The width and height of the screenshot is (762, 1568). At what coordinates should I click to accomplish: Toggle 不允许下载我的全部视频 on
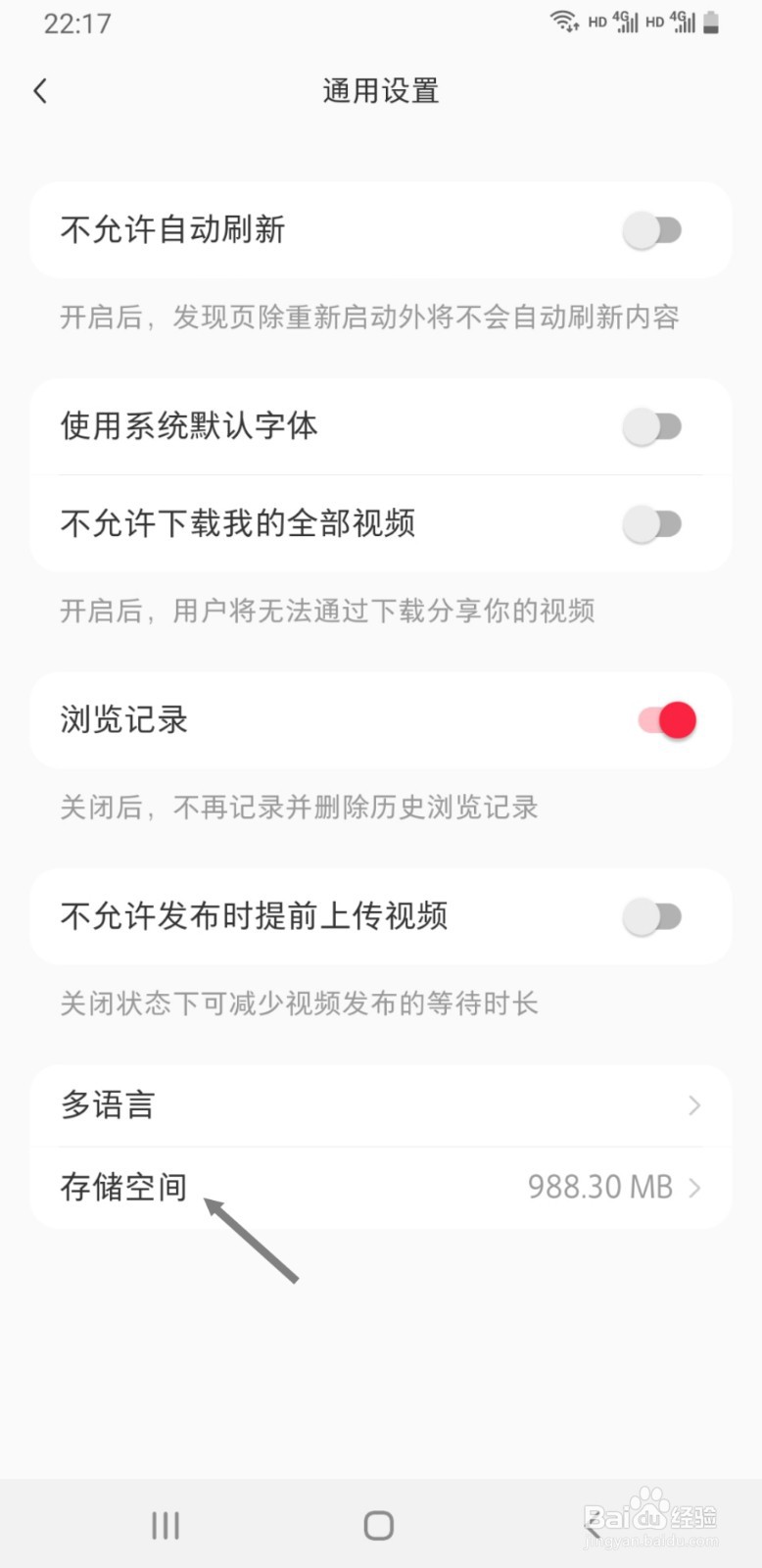653,524
